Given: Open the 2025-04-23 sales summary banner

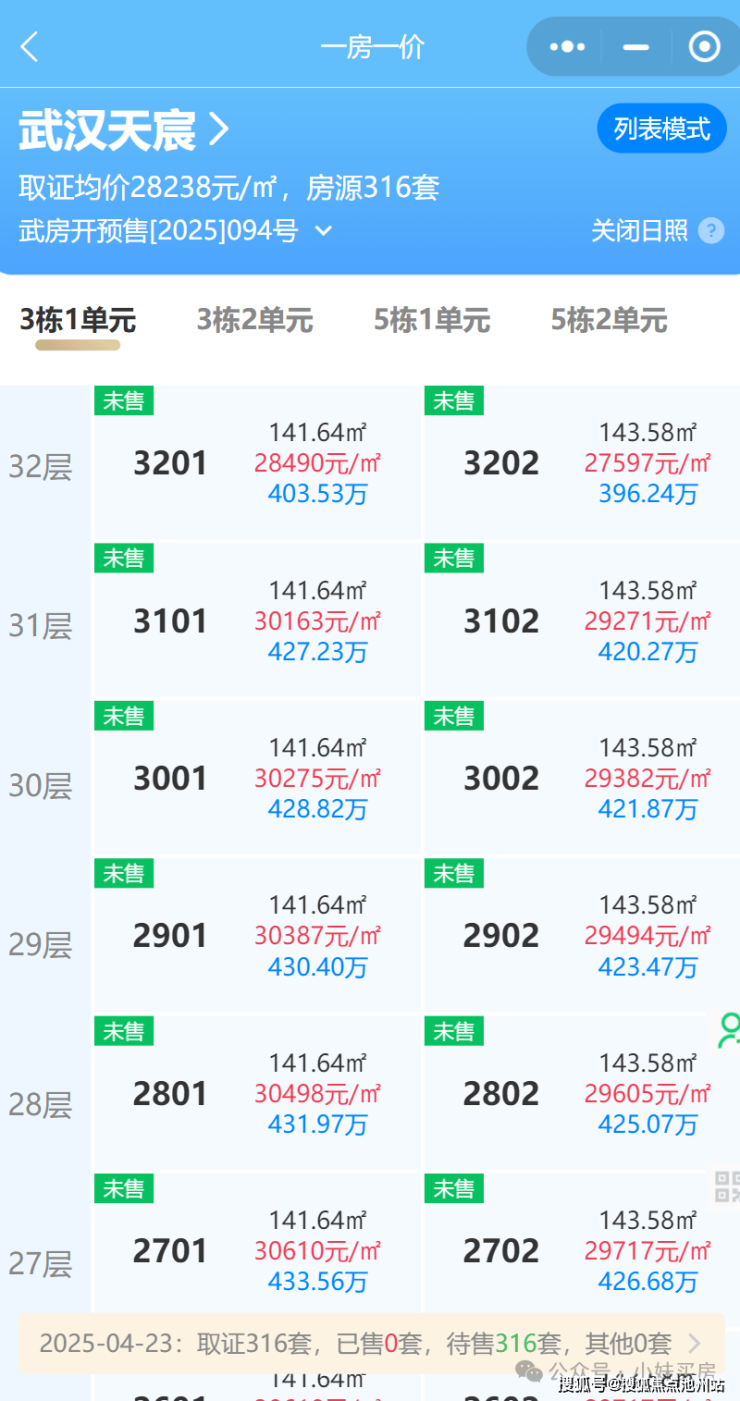Looking at the screenshot, I should [370, 1343].
